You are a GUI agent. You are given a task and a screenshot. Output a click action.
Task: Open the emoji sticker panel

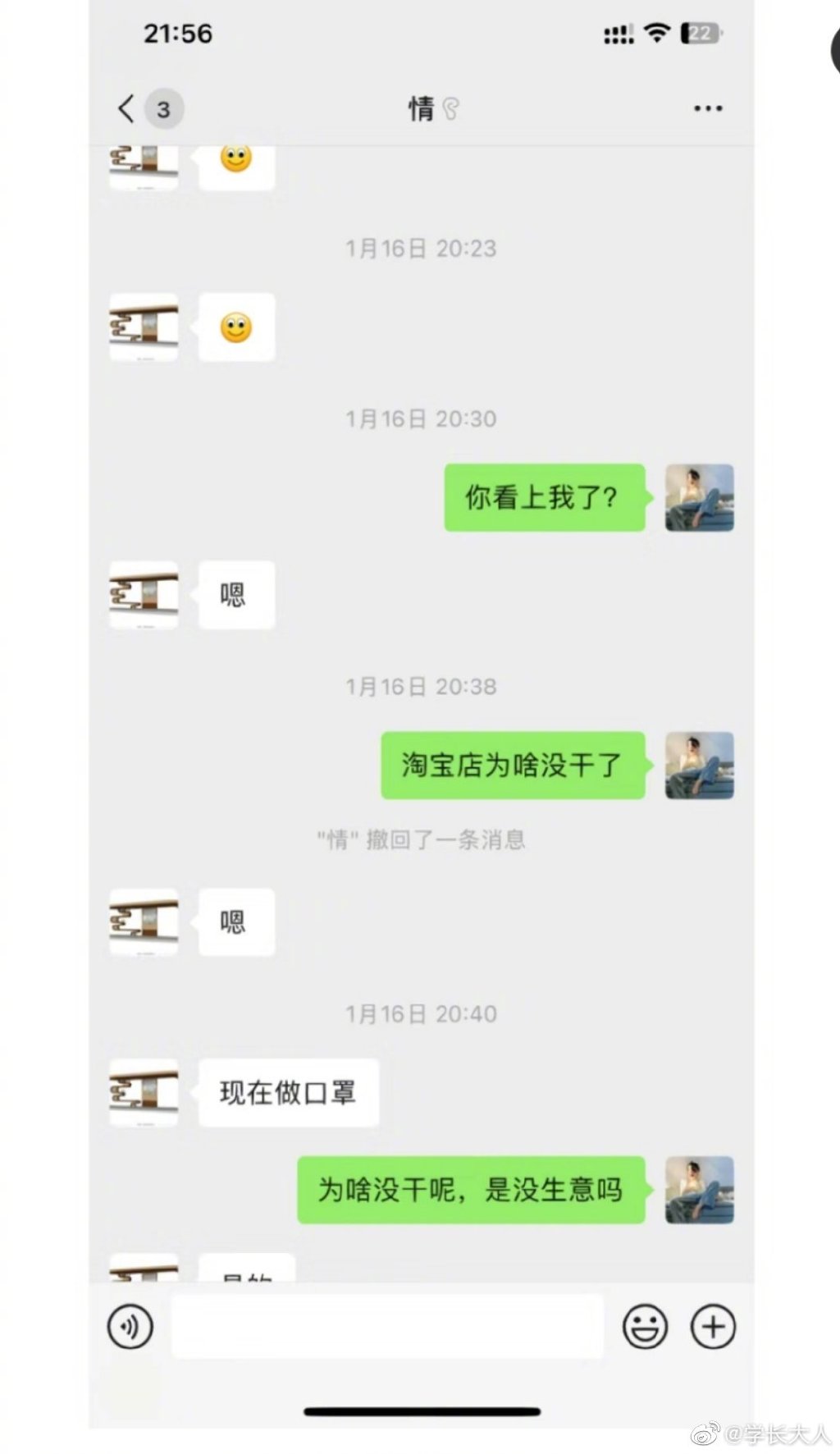[x=645, y=1326]
